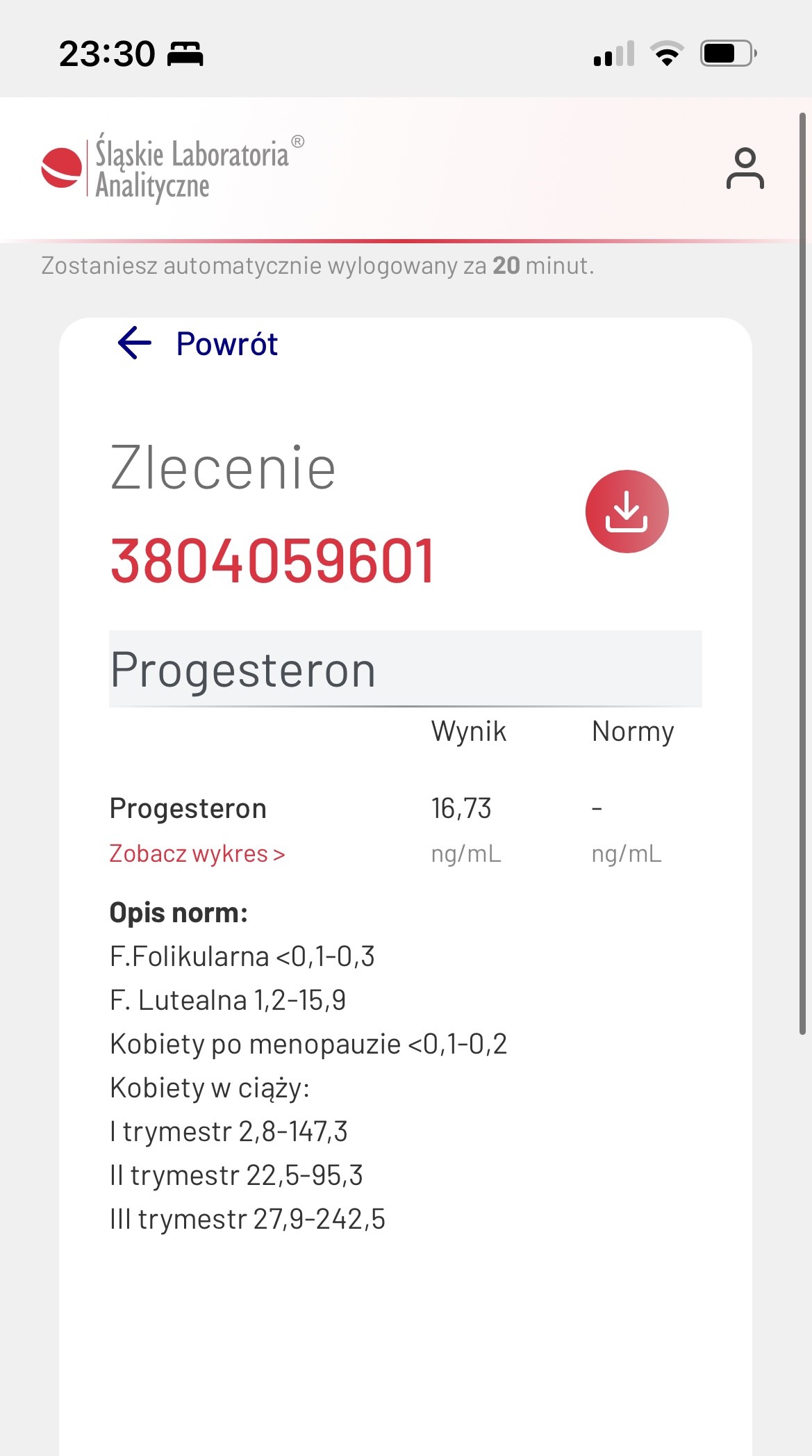
Task: Open Zobacz wykres for Progesteron
Action: point(197,853)
